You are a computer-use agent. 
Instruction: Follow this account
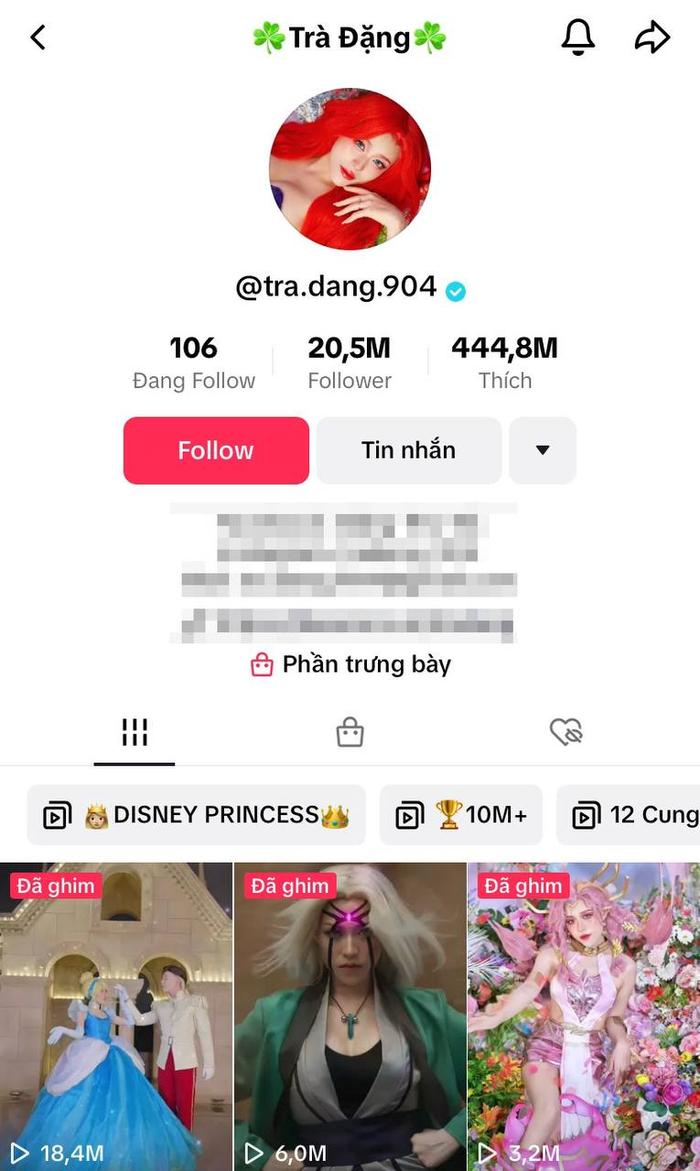216,451
